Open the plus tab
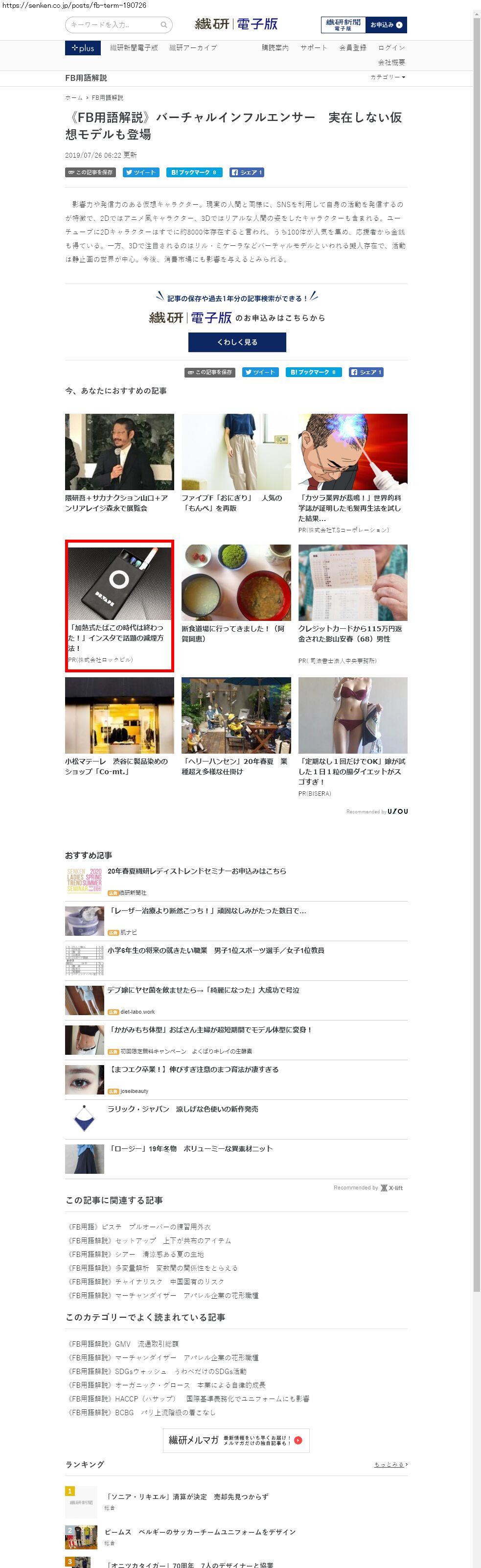The image size is (481, 1568). click(x=83, y=48)
